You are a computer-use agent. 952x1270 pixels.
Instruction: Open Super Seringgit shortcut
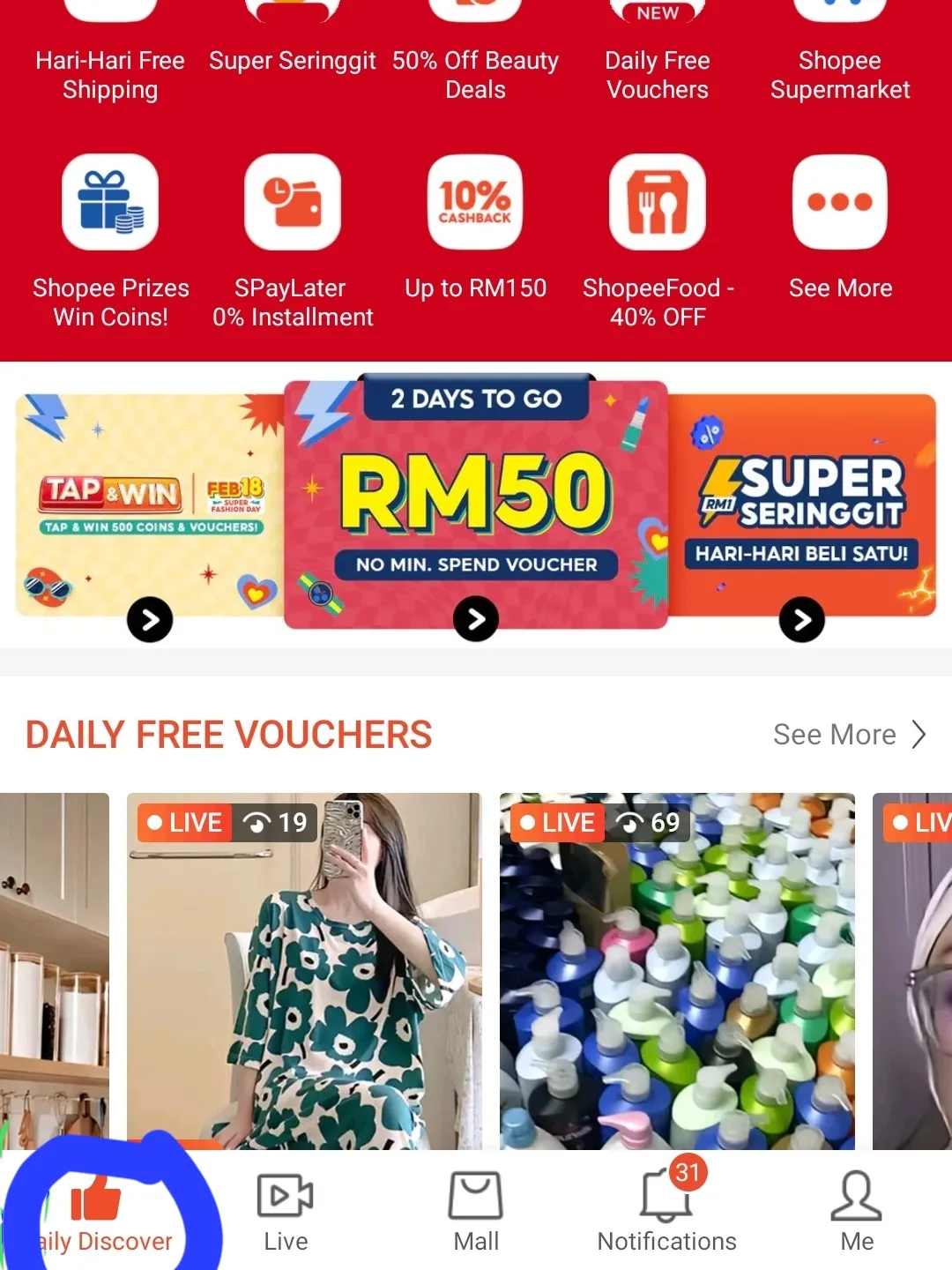point(293,60)
